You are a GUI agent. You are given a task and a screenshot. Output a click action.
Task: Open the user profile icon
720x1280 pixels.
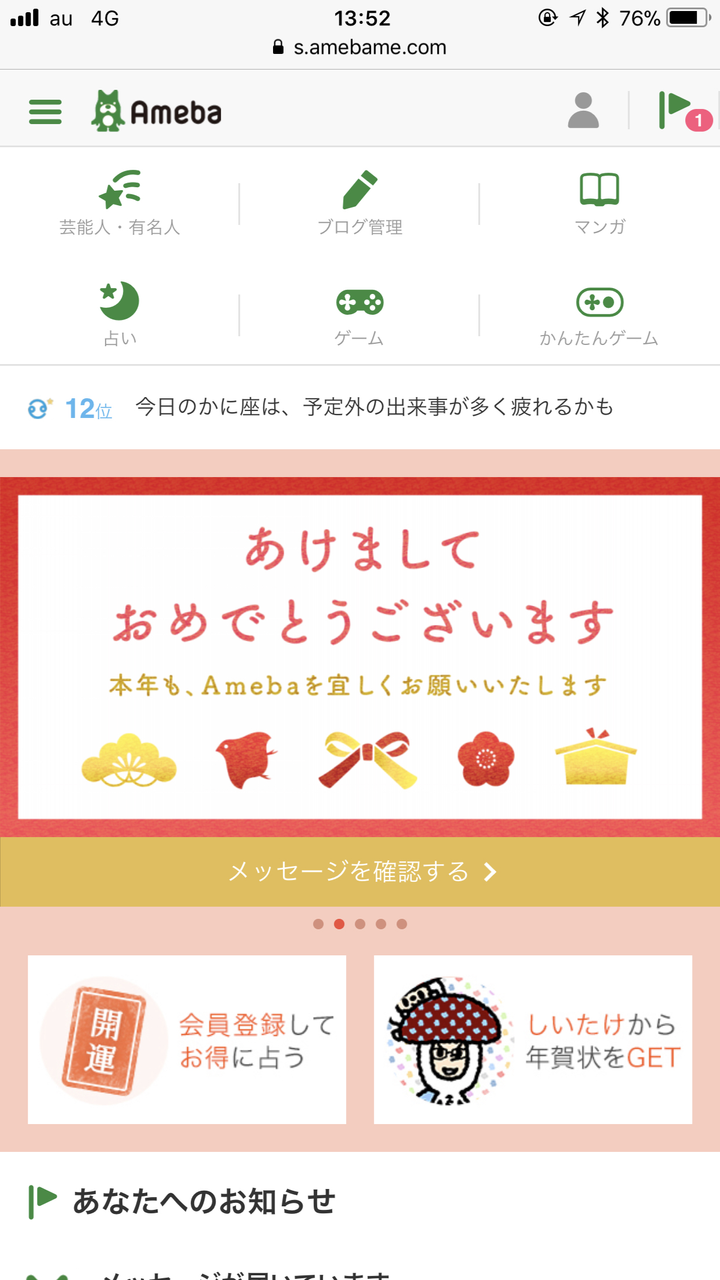tap(583, 111)
